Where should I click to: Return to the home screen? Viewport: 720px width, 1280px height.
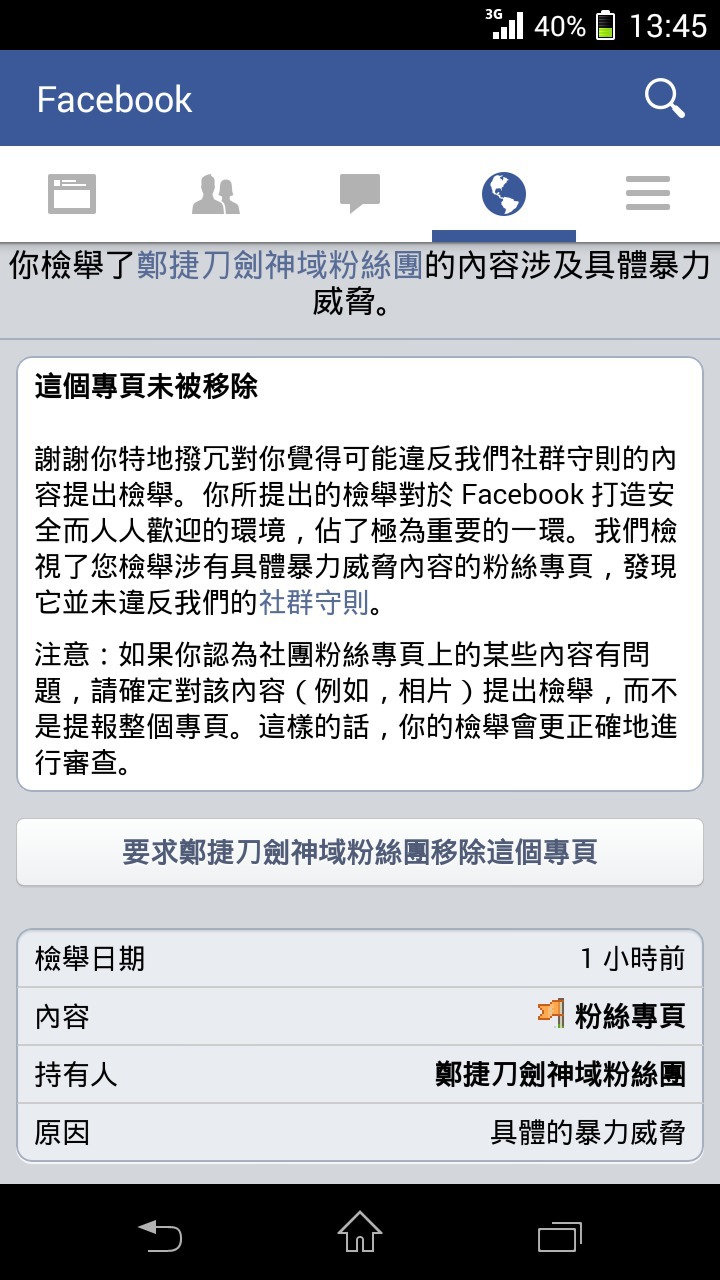click(x=360, y=1232)
